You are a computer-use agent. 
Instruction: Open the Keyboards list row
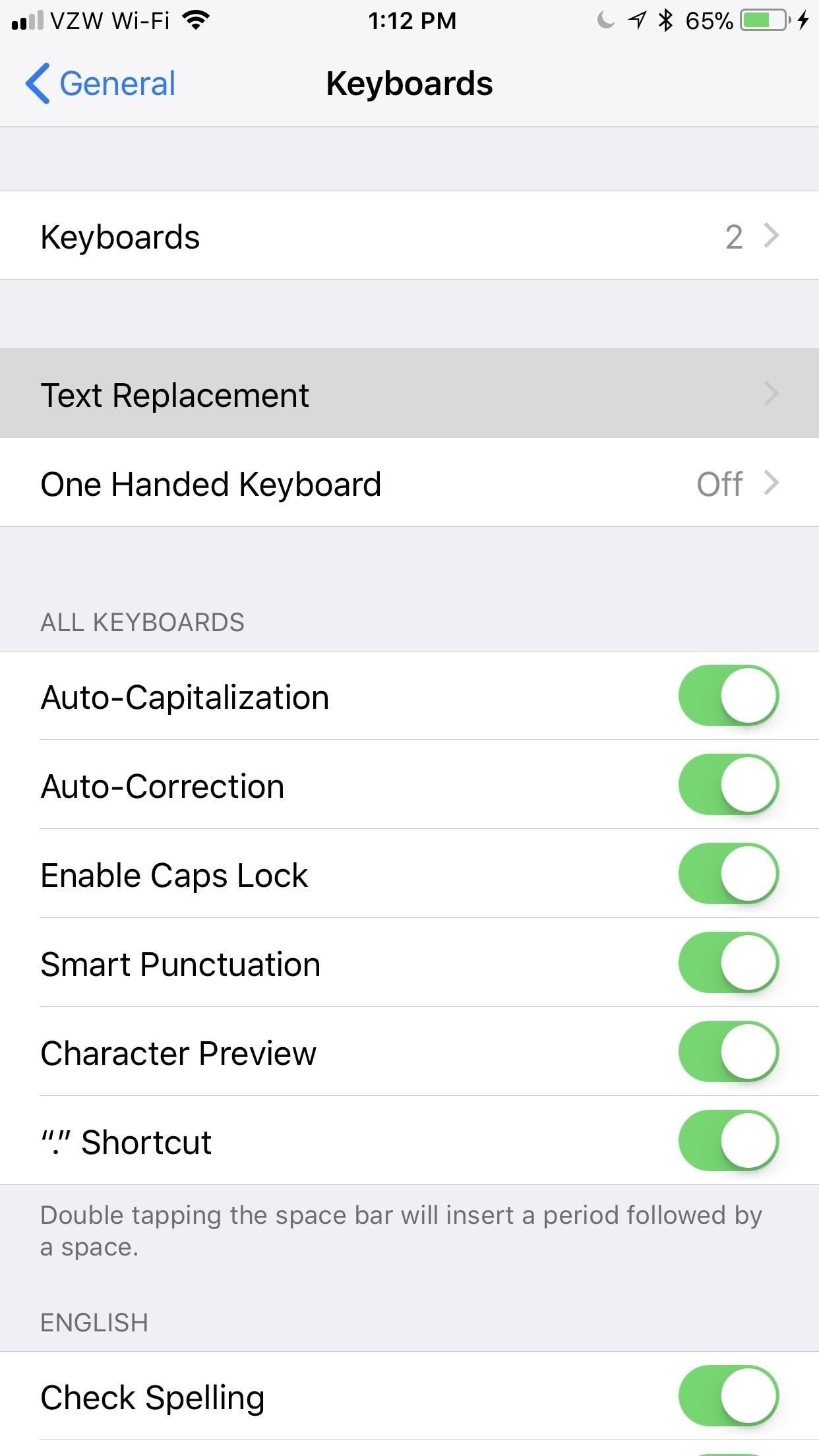[x=409, y=236]
